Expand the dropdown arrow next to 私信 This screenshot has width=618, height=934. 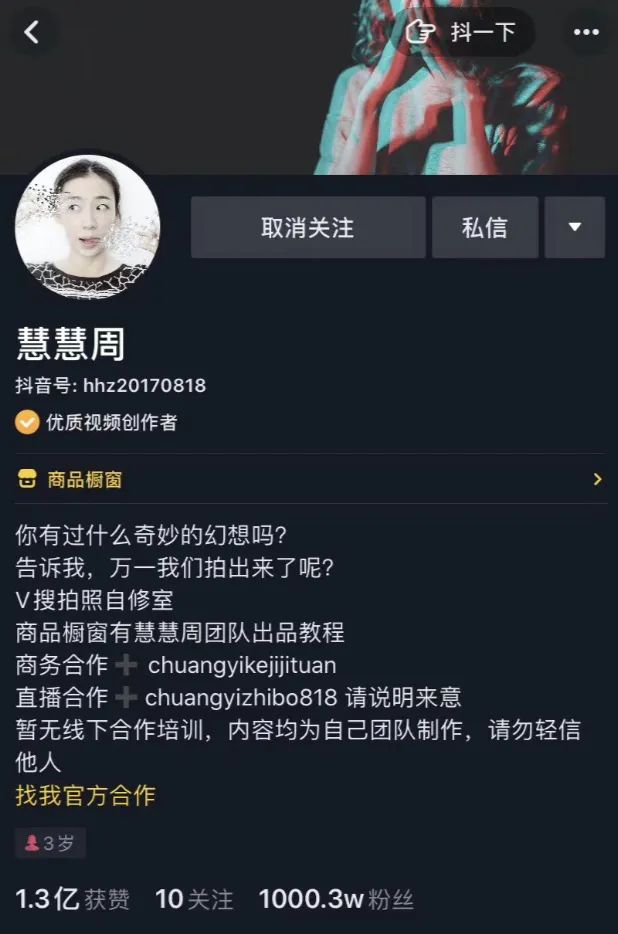point(575,227)
